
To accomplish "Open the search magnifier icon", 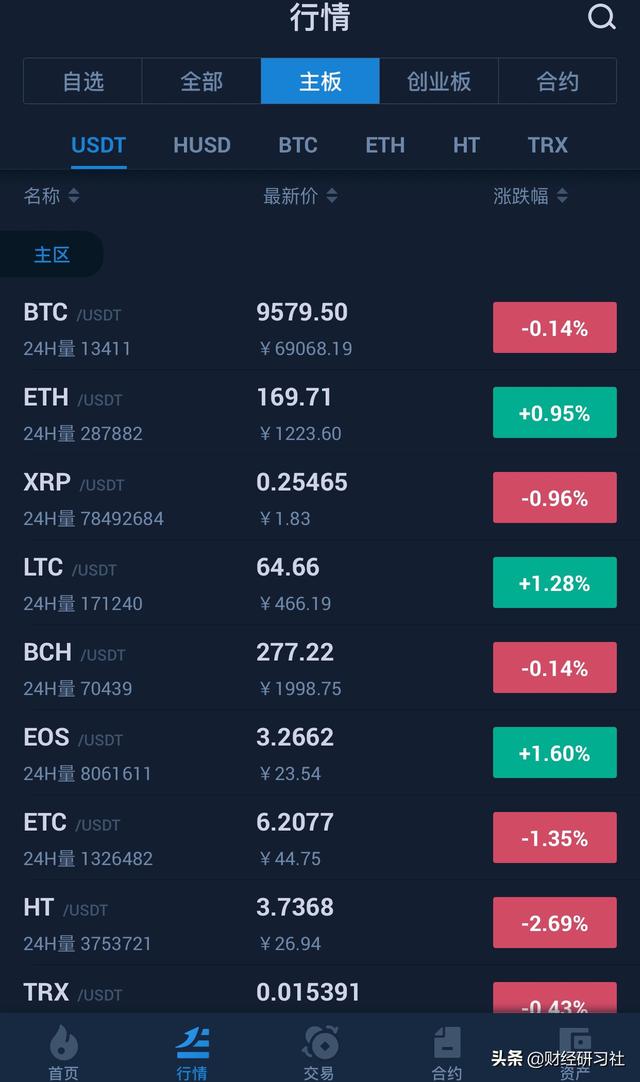I will (601, 17).
